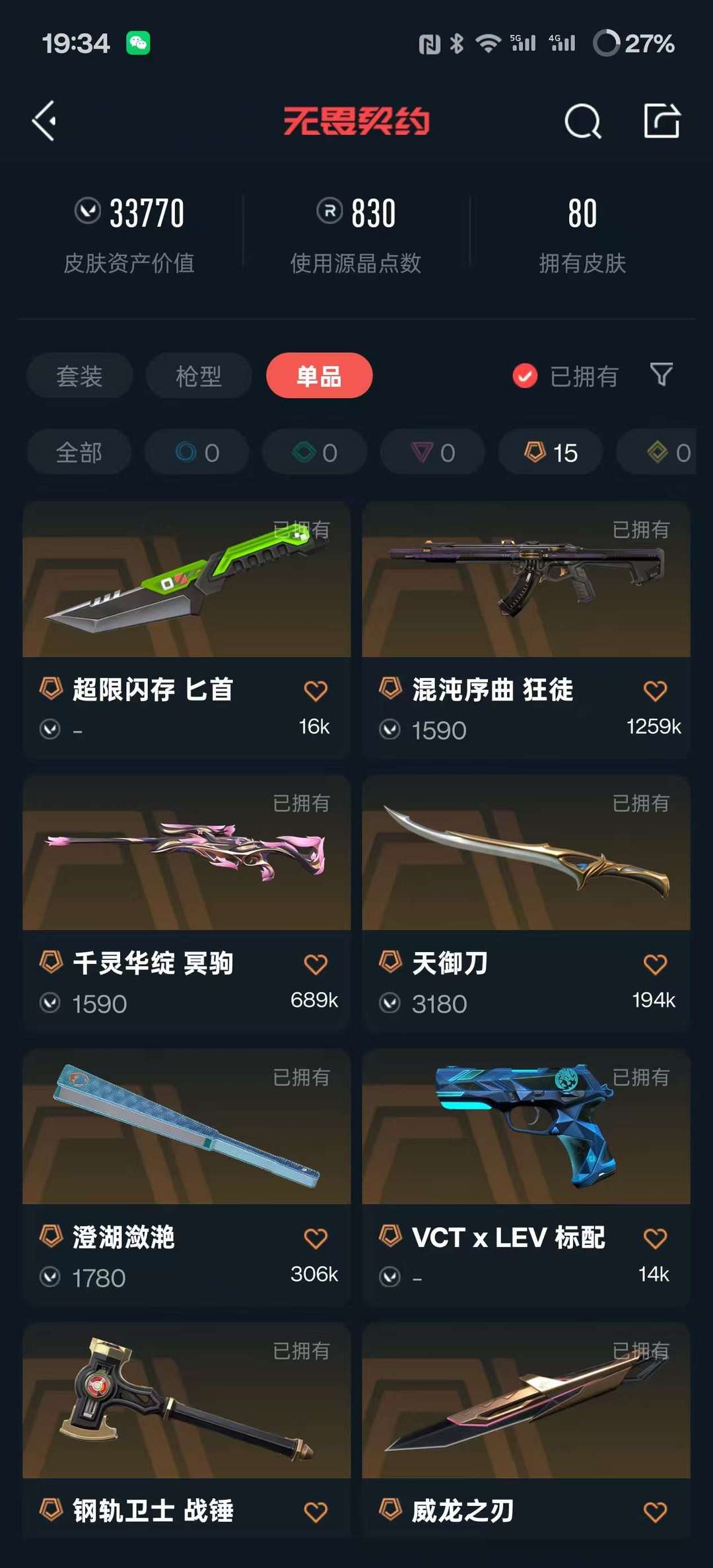Open the funnel filter icon

pyautogui.click(x=662, y=375)
